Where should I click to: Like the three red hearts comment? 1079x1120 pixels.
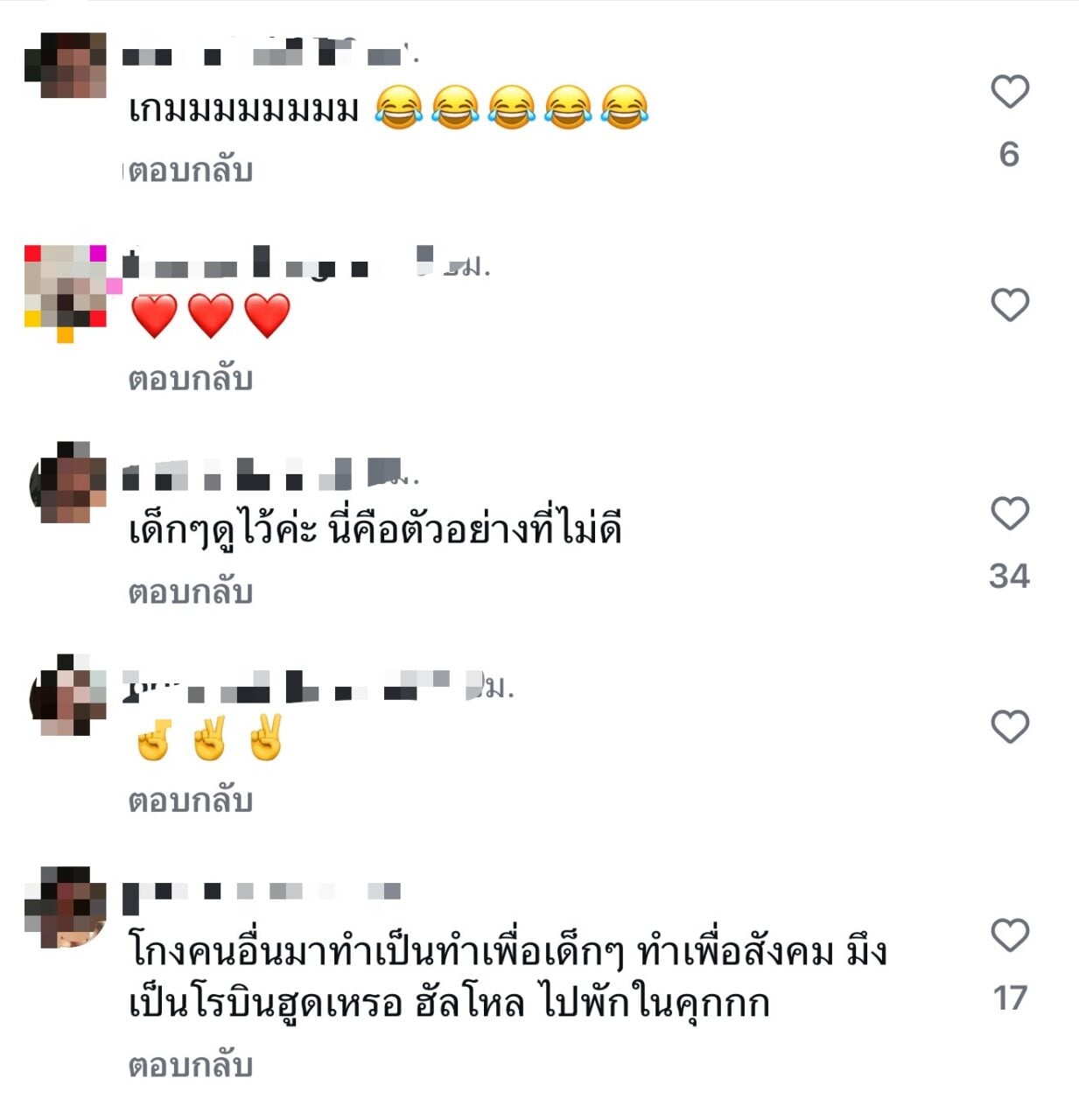1009,304
